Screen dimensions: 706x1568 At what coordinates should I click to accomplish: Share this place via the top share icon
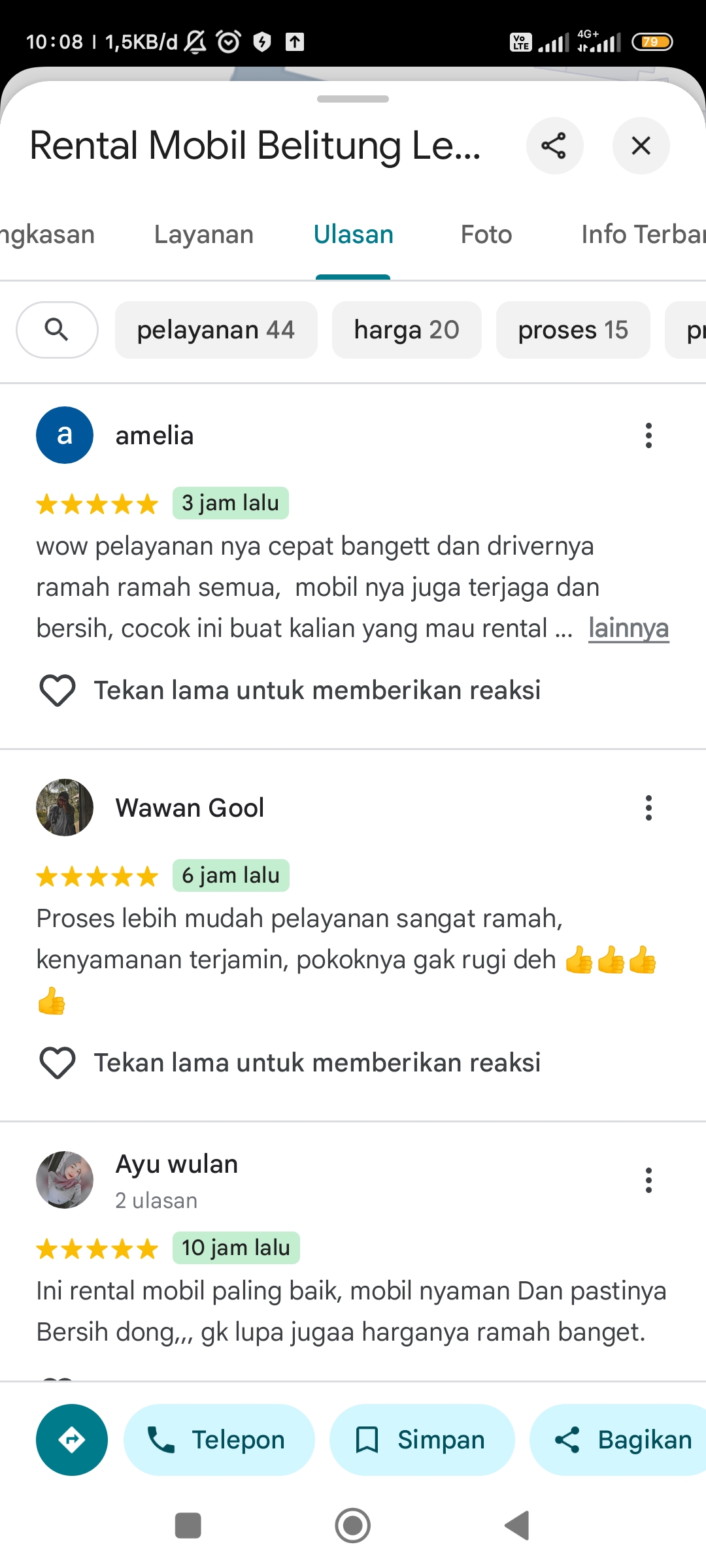[x=554, y=146]
